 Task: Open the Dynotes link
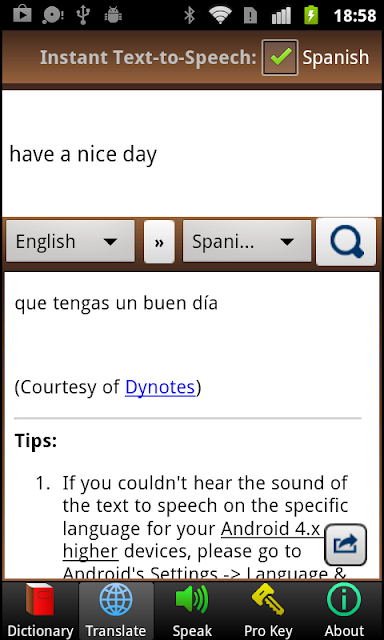pyautogui.click(x=160, y=387)
